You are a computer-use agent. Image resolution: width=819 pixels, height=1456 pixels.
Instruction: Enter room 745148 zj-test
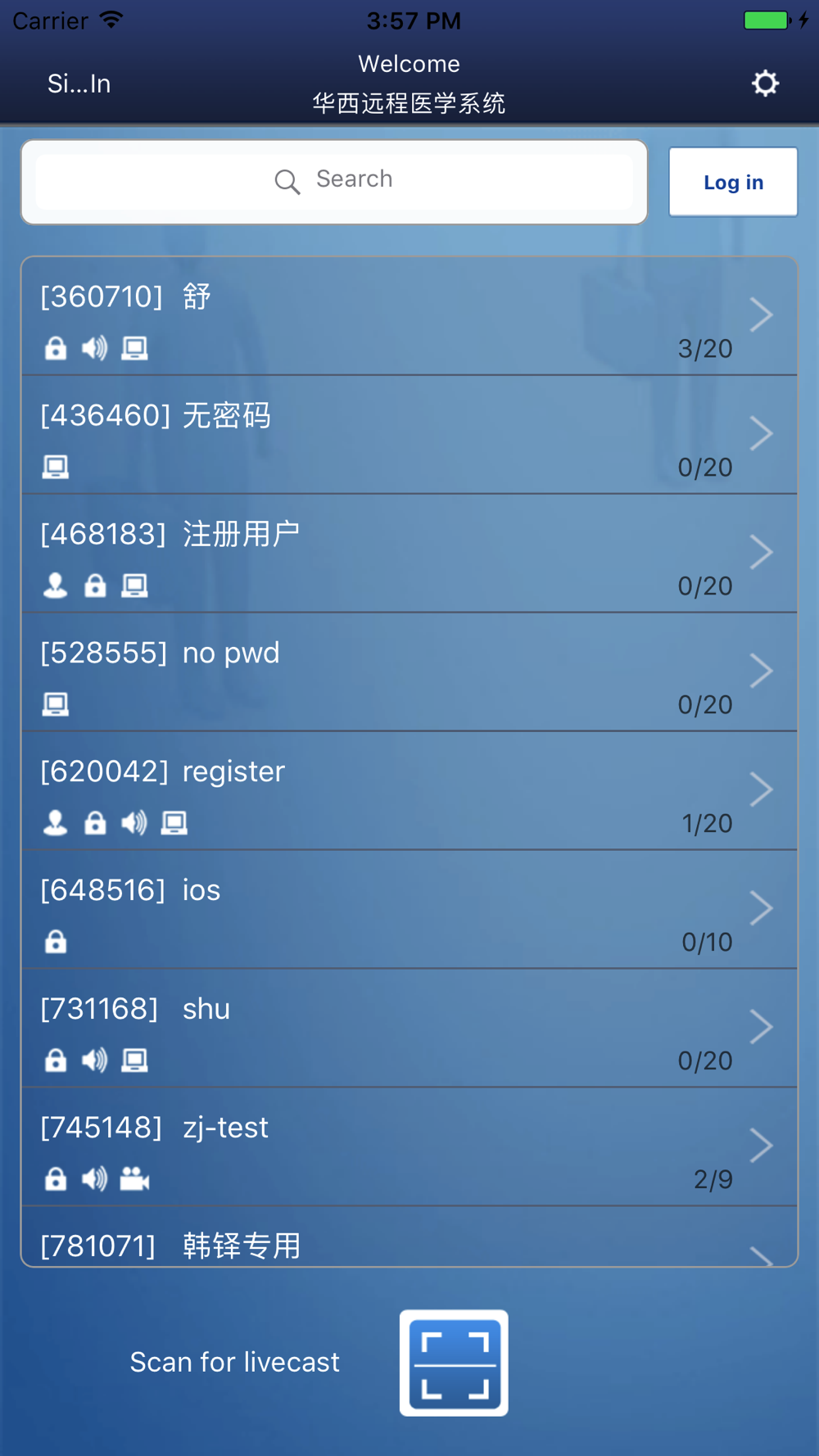(x=409, y=1147)
